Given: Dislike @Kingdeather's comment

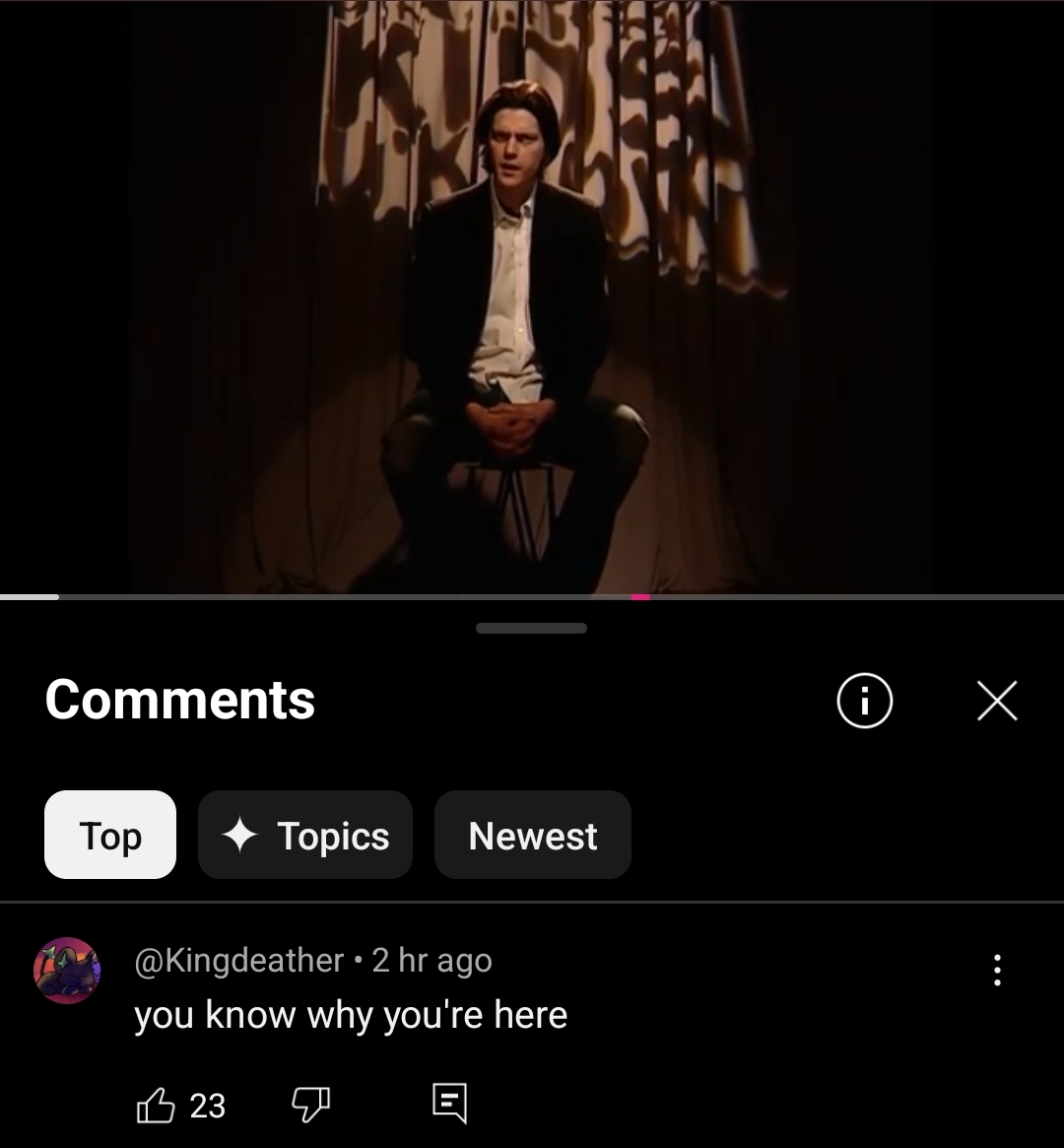Looking at the screenshot, I should pyautogui.click(x=310, y=1105).
